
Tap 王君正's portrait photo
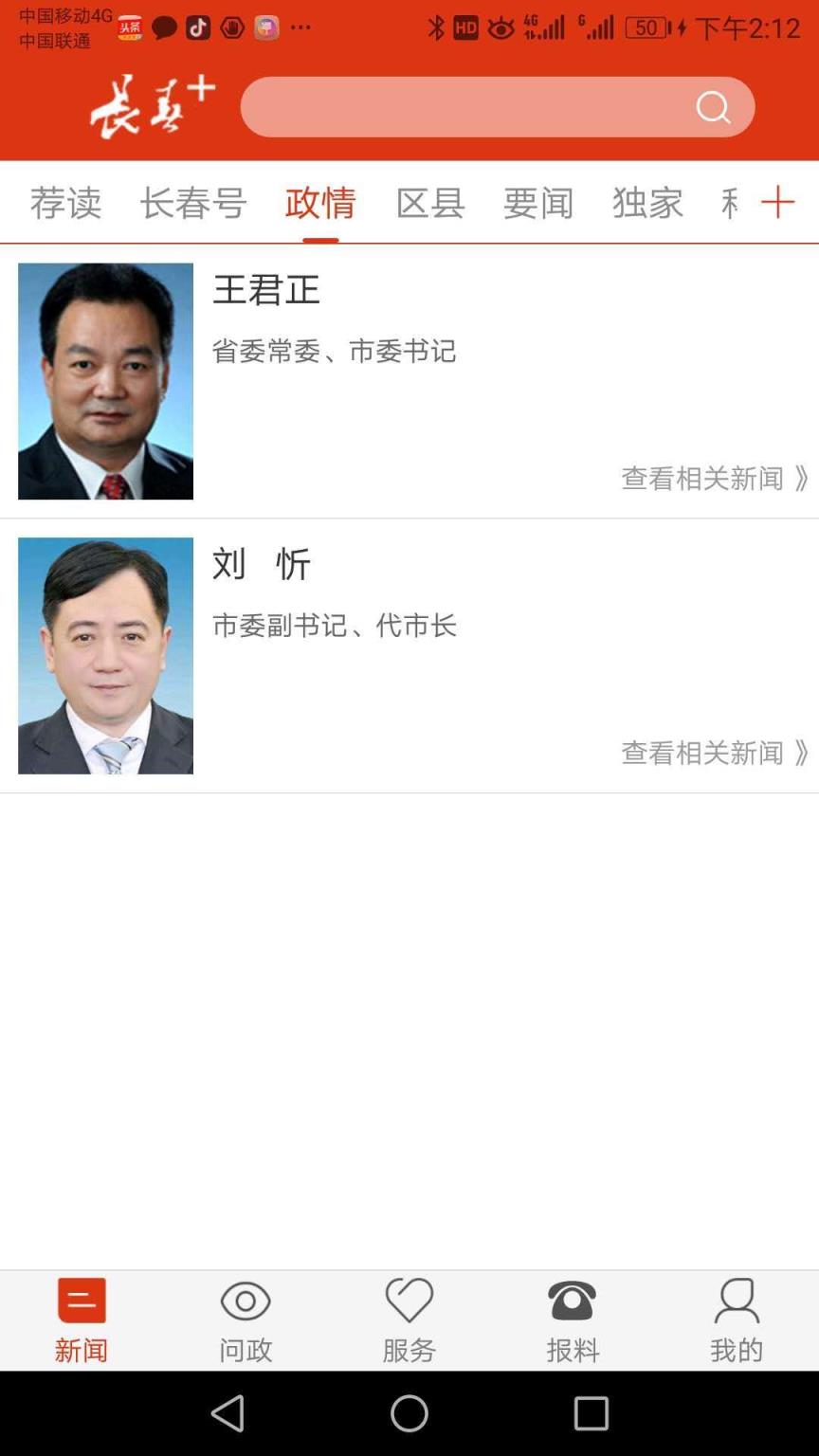tap(105, 381)
